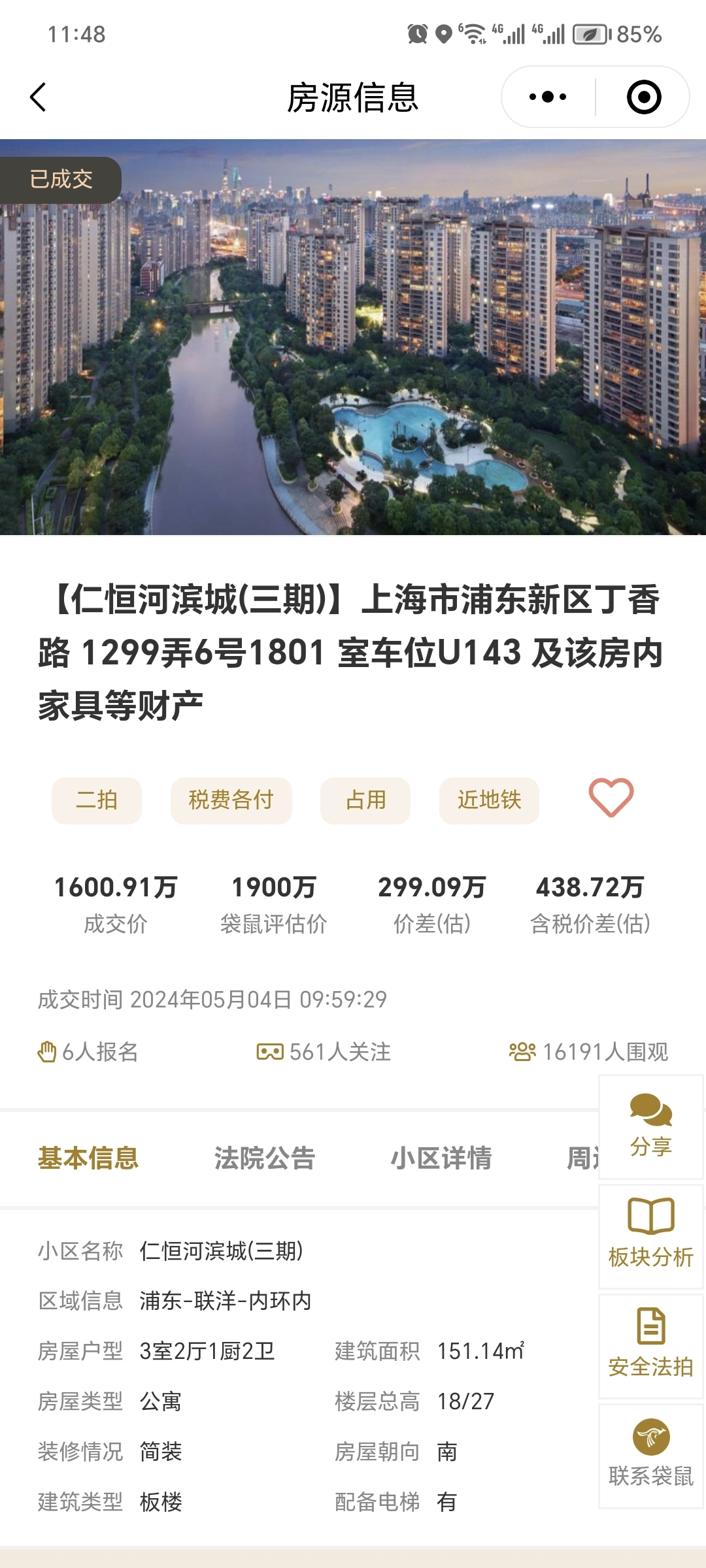Open the mini-program more options (...) capsule
The height and width of the screenshot is (1568, 706).
pyautogui.click(x=549, y=96)
